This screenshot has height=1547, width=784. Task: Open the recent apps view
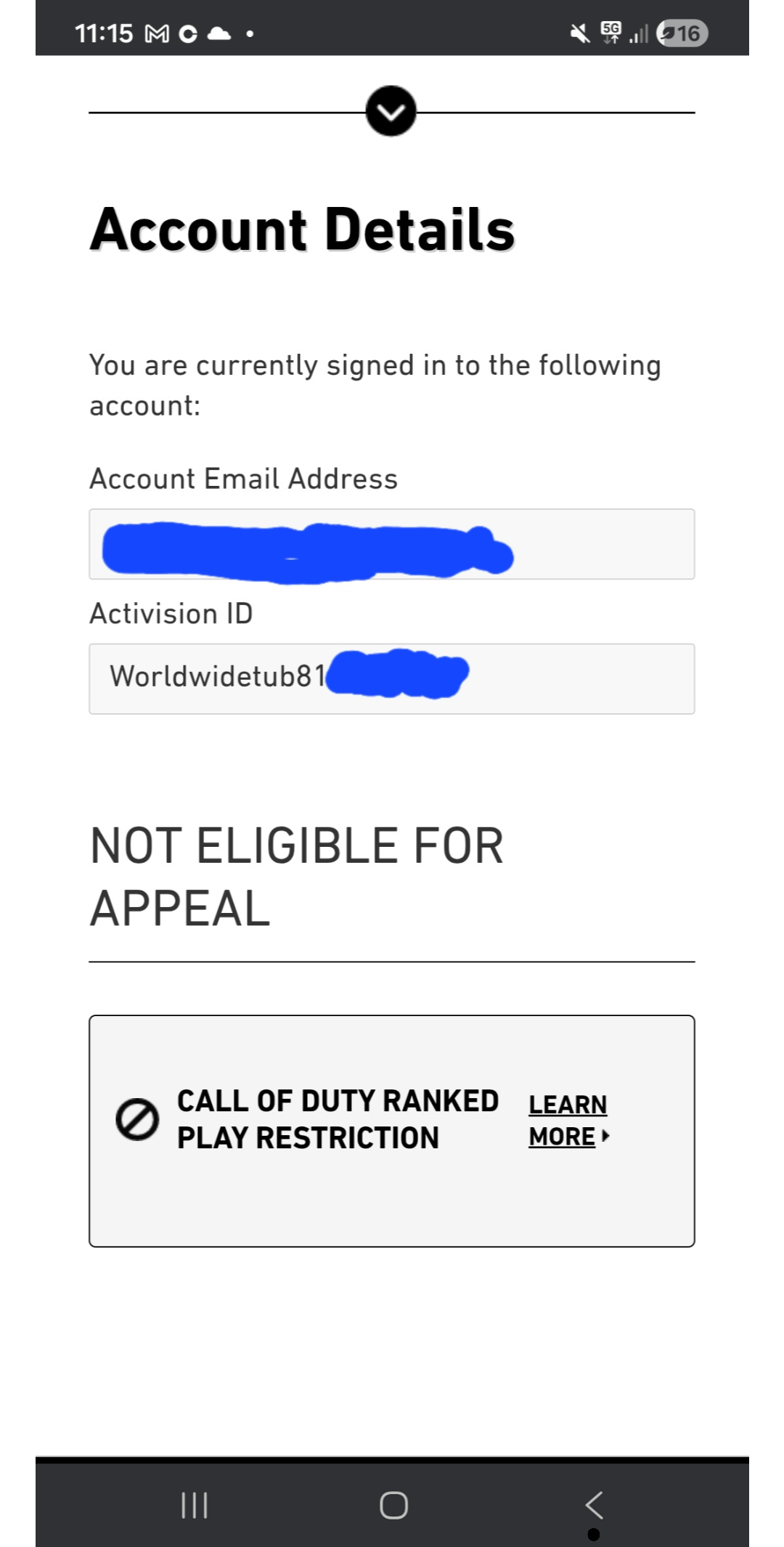coord(195,1506)
